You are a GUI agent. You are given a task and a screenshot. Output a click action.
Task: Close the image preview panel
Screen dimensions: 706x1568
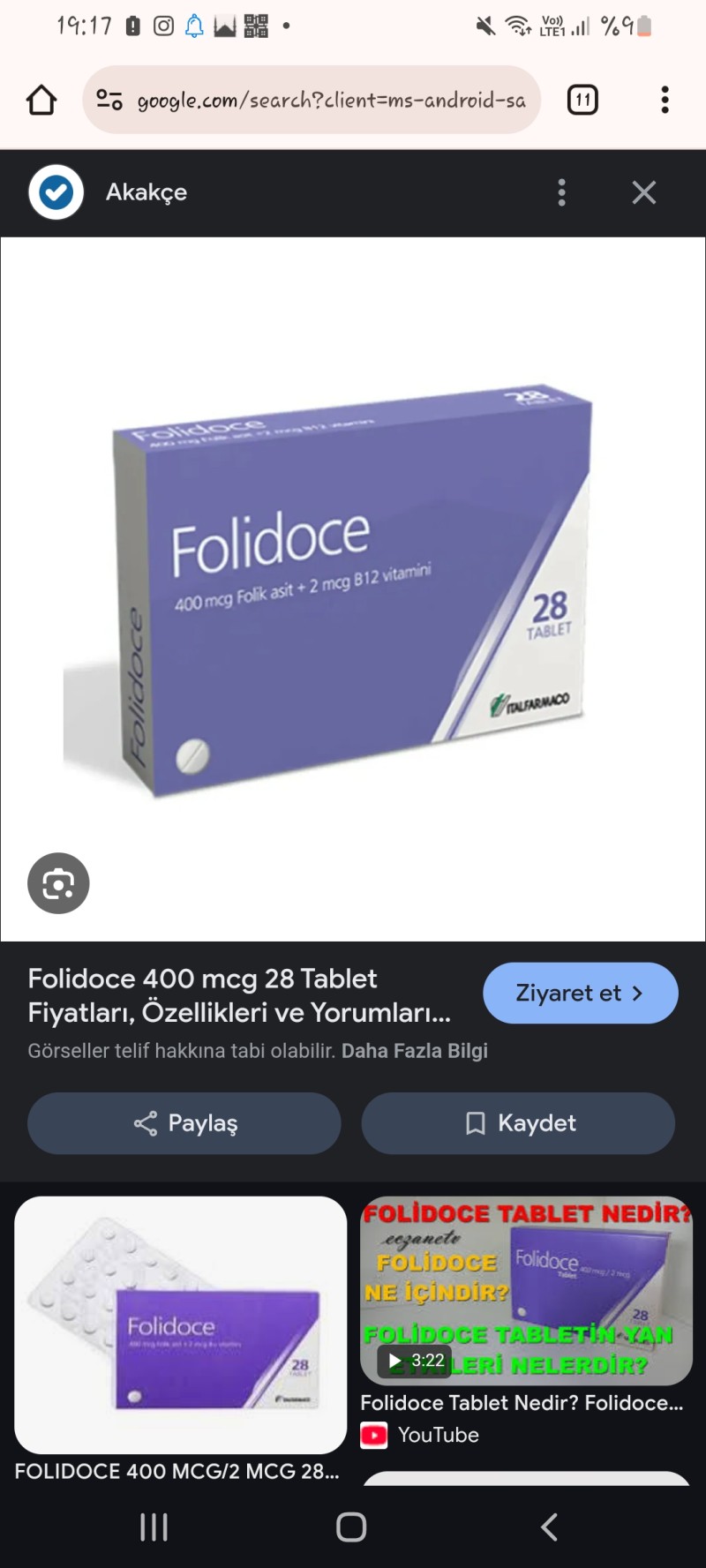point(644,192)
